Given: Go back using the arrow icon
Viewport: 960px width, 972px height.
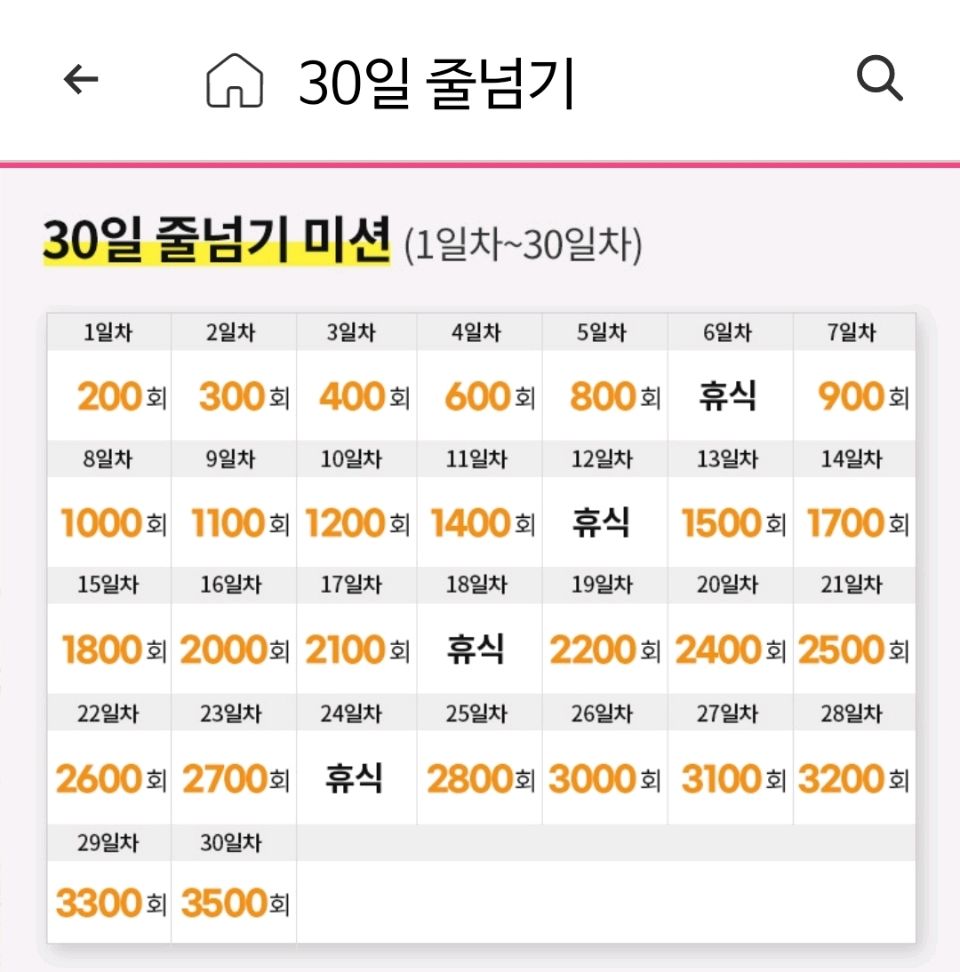Looking at the screenshot, I should pos(81,80).
